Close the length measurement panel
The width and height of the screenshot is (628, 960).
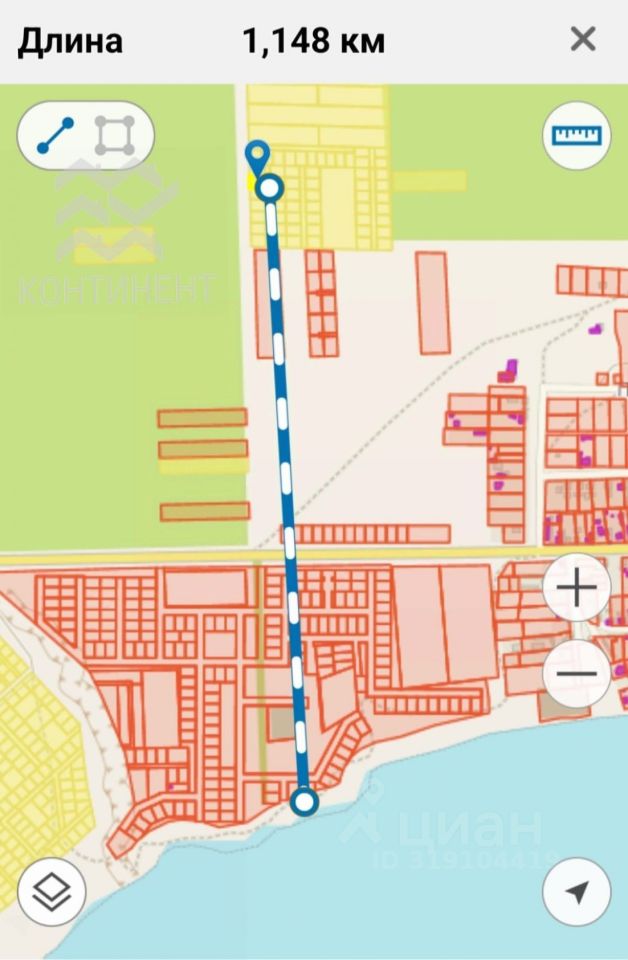coord(582,40)
